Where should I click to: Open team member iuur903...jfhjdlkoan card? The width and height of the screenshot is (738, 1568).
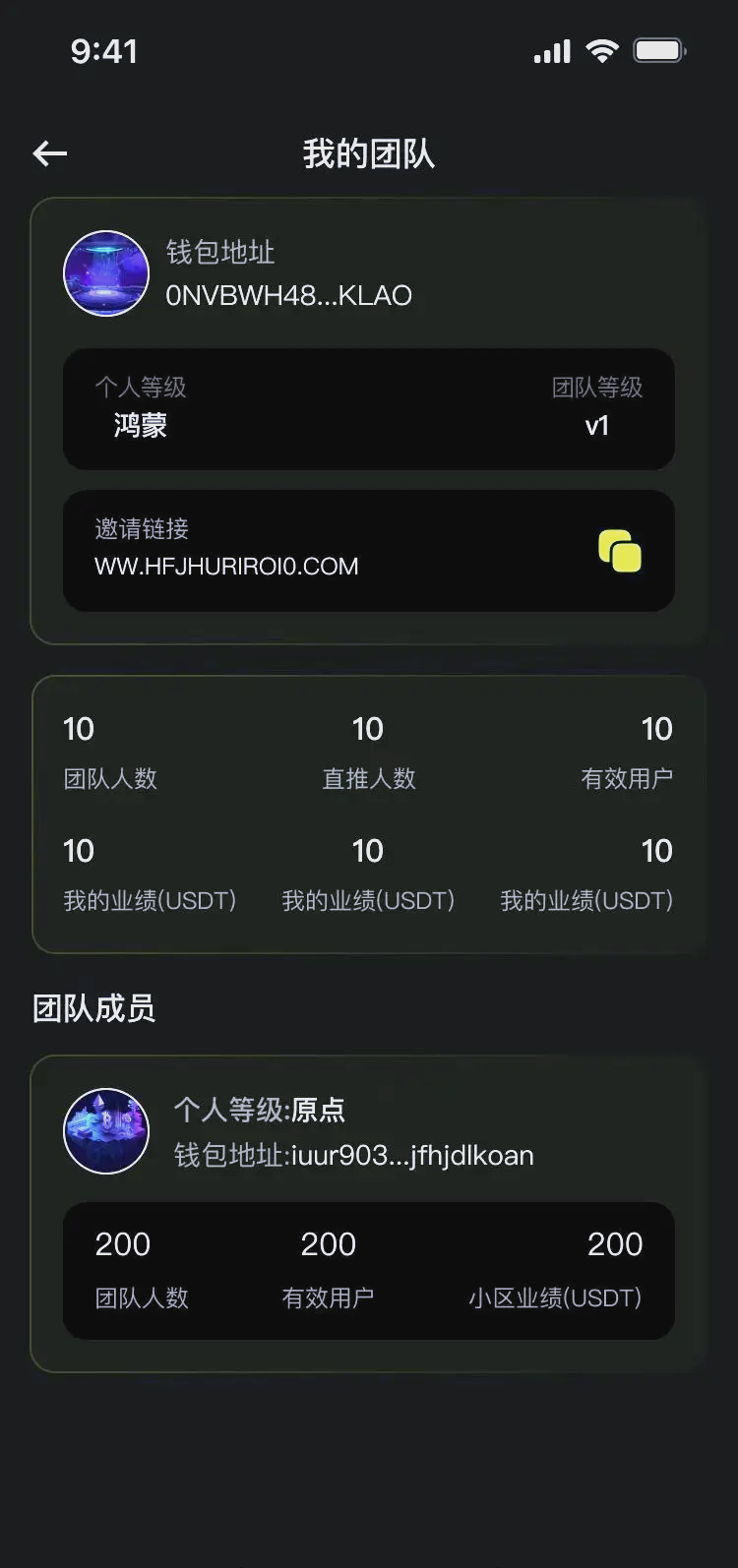click(369, 1214)
